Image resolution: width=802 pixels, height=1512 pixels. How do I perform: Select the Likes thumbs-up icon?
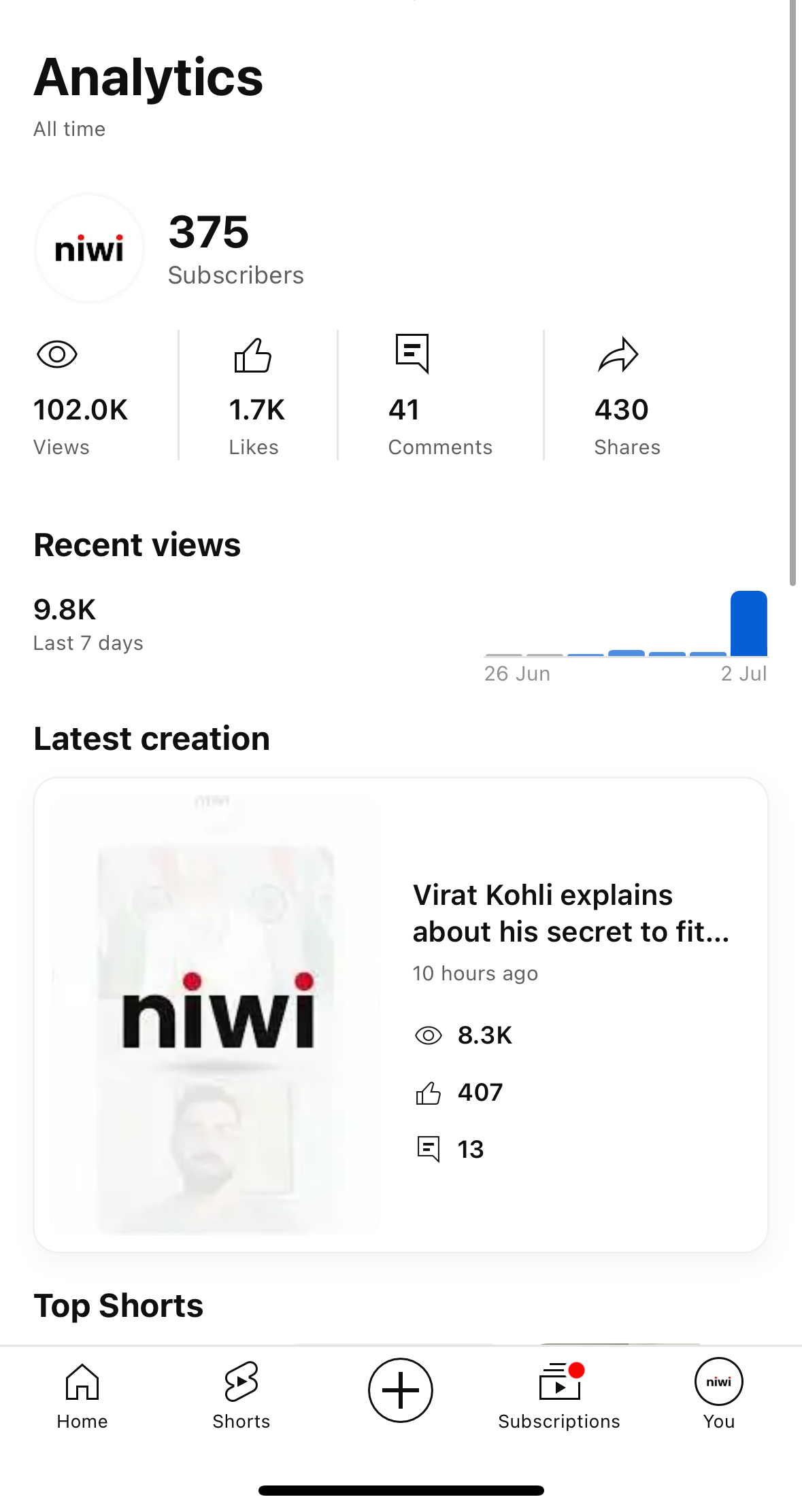254,354
